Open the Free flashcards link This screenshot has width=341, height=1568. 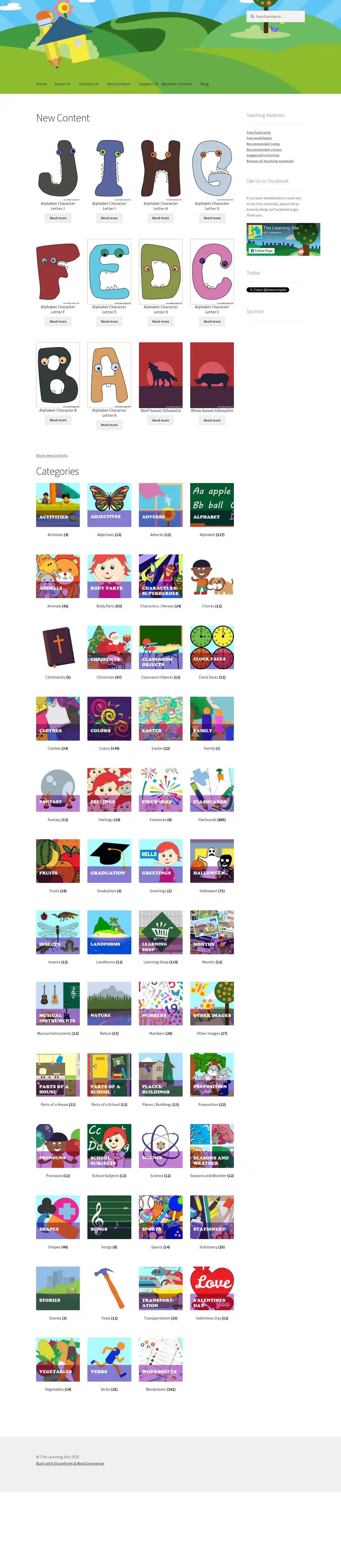coord(259,132)
